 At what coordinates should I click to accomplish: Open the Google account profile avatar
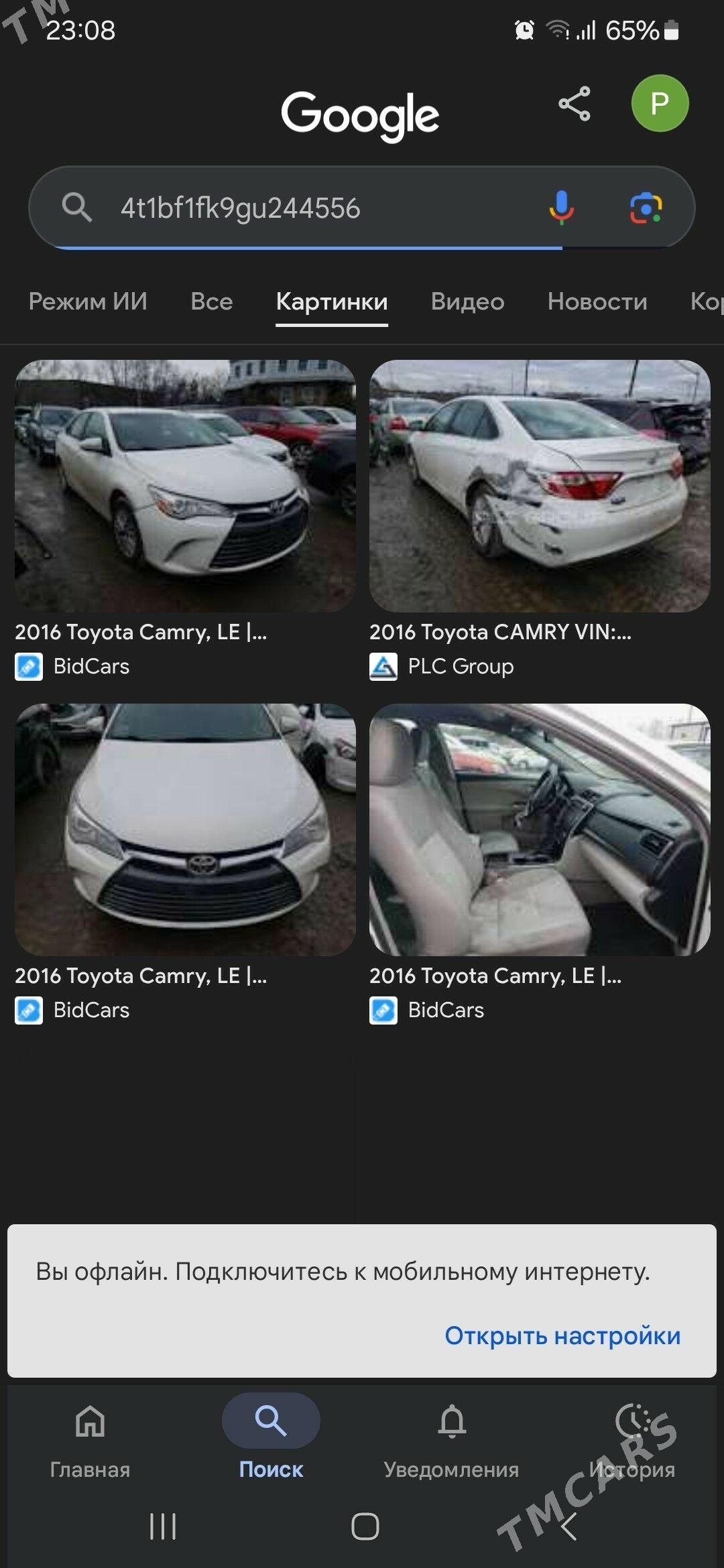(660, 104)
